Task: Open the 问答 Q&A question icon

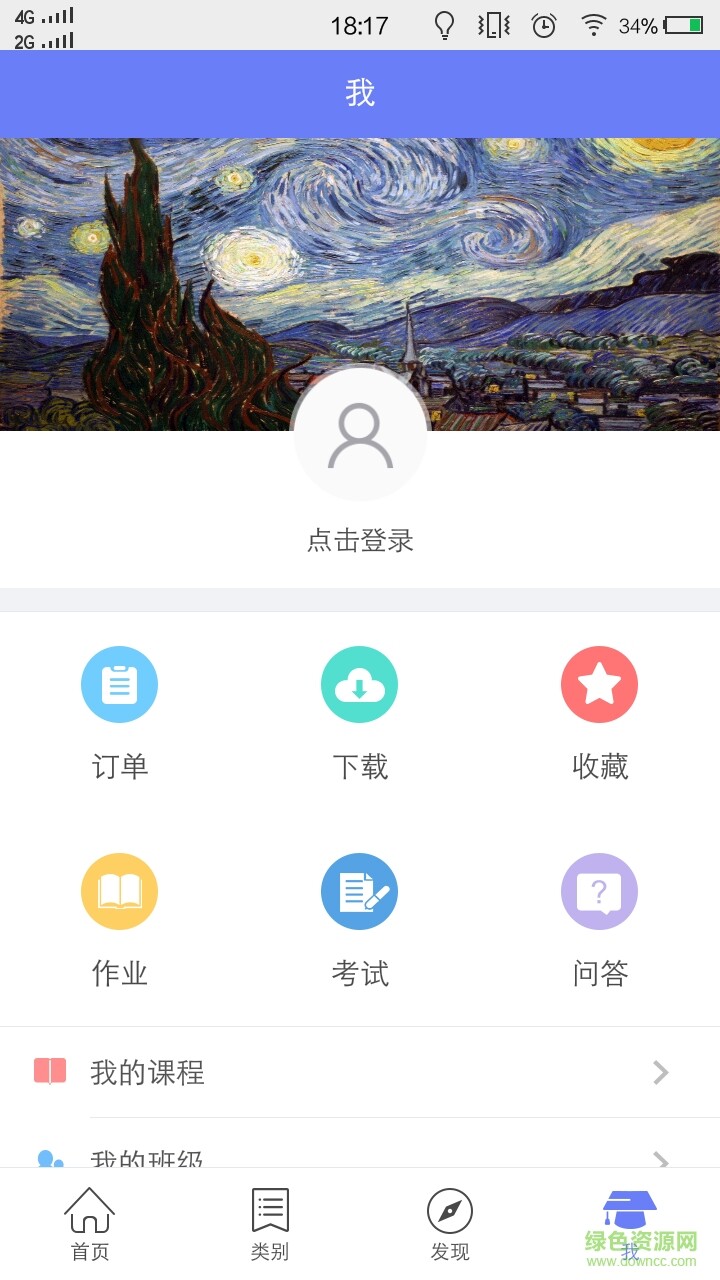Action: click(x=599, y=890)
